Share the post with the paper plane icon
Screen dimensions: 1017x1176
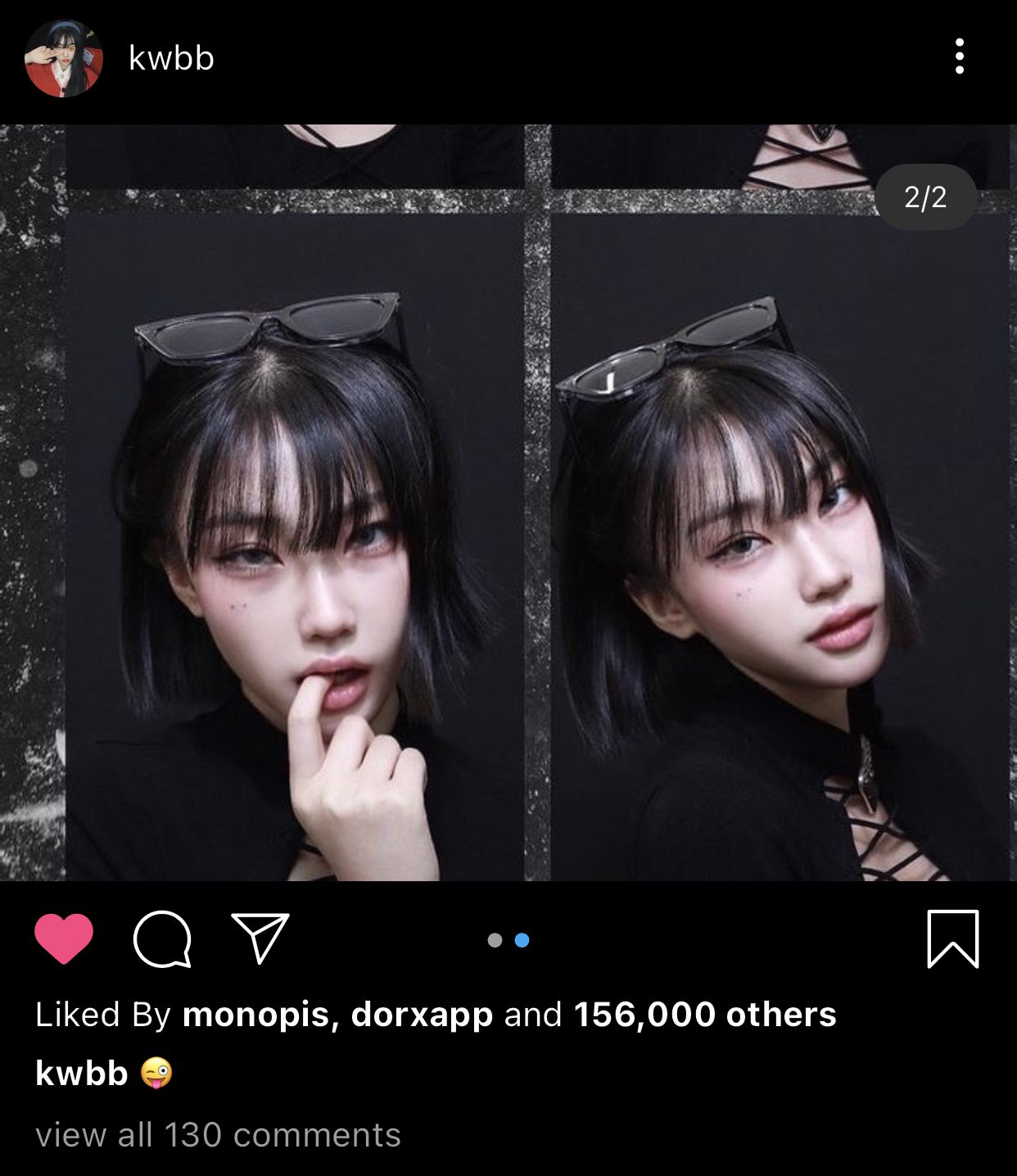[260, 938]
